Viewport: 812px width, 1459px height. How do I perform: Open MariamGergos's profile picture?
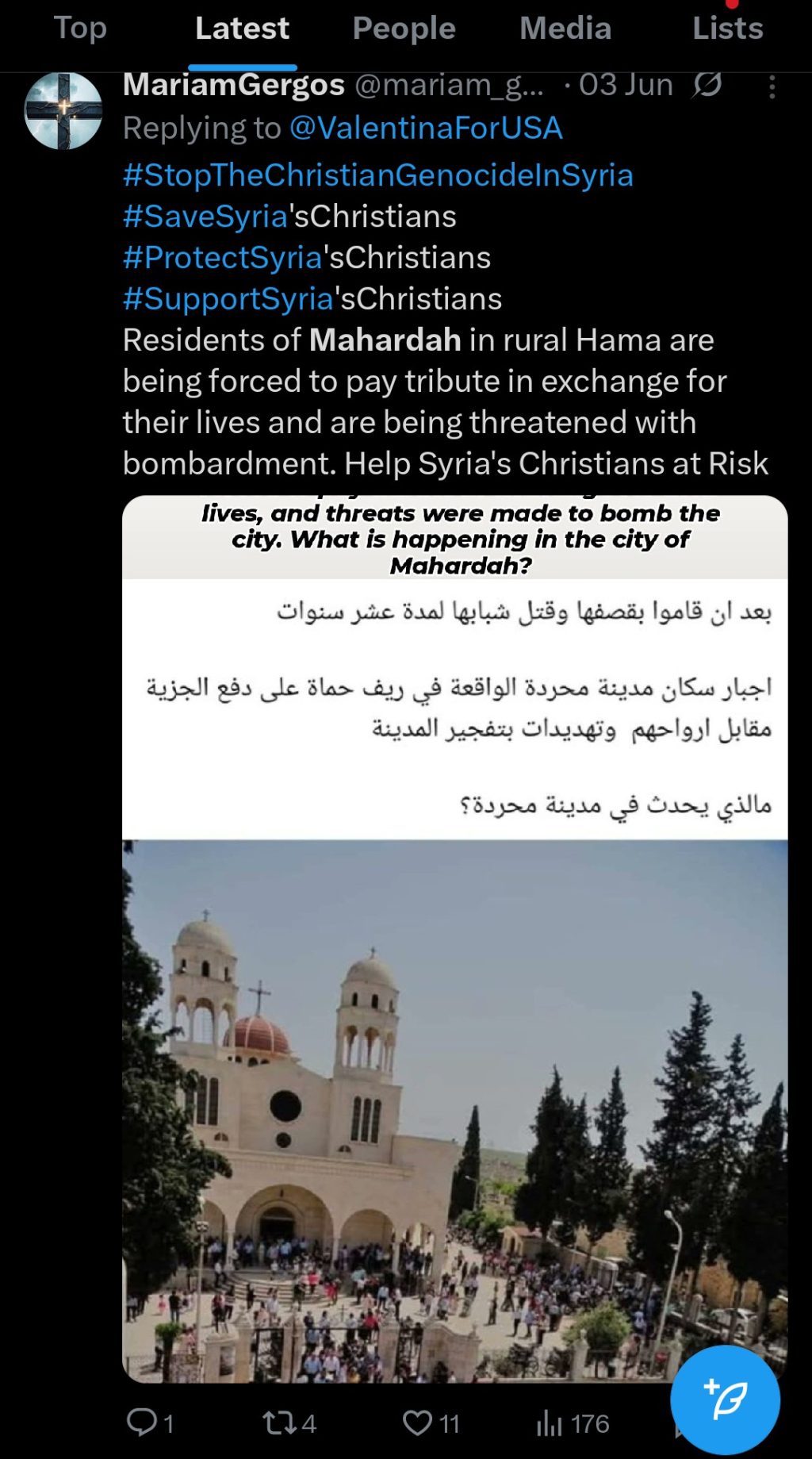(63, 110)
